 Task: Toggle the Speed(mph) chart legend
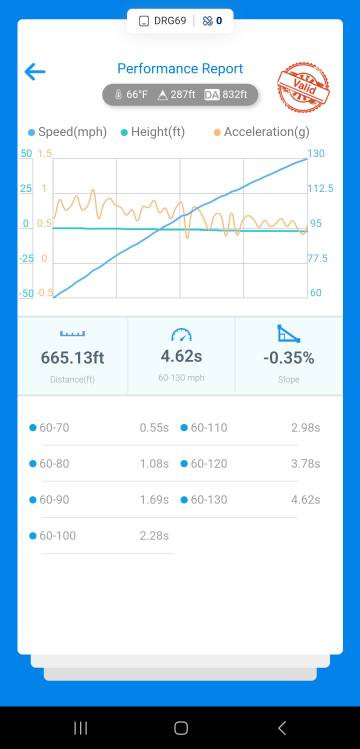67,132
